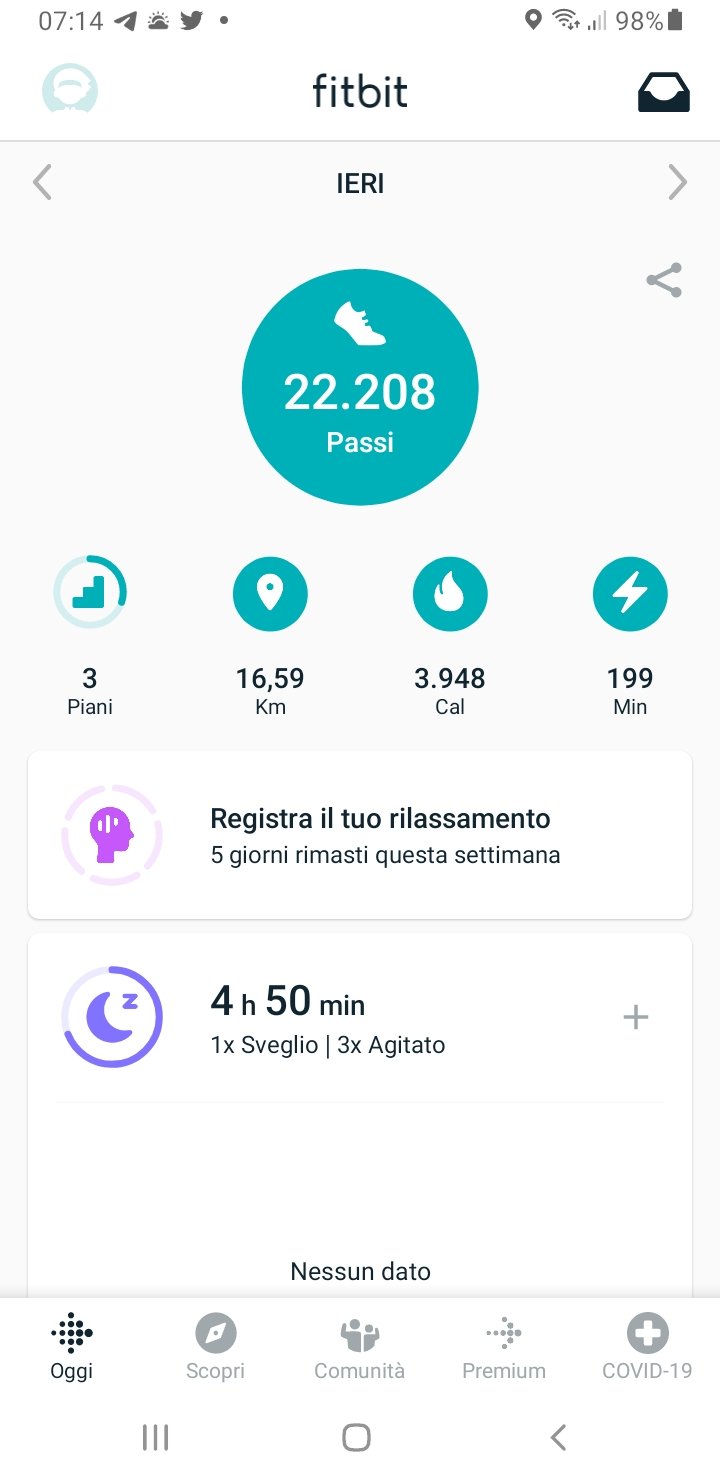
Task: Open the inbox notifications icon
Action: pos(664,93)
